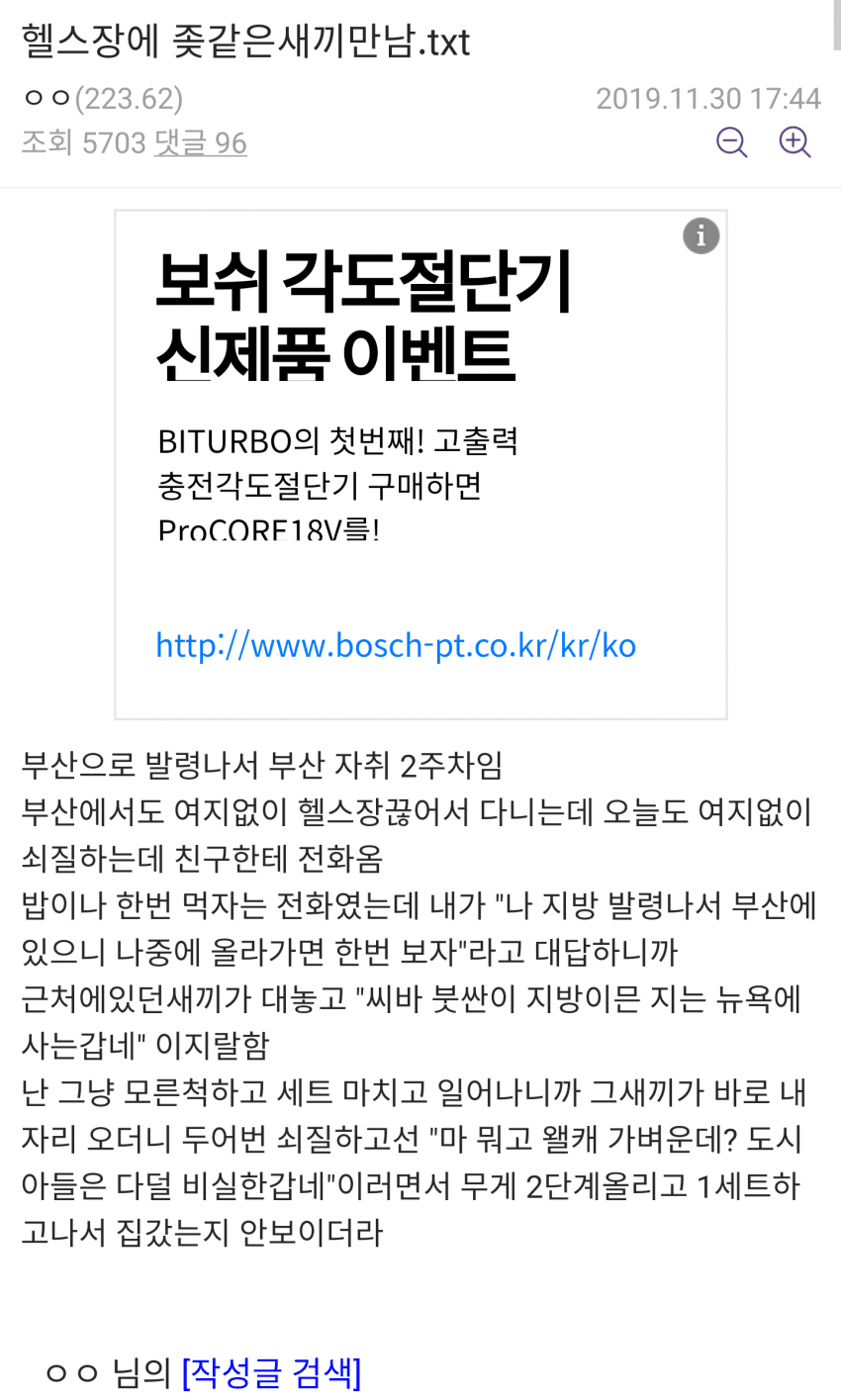
Task: Jump to the 댓글 96 comments link
Action: (x=201, y=143)
